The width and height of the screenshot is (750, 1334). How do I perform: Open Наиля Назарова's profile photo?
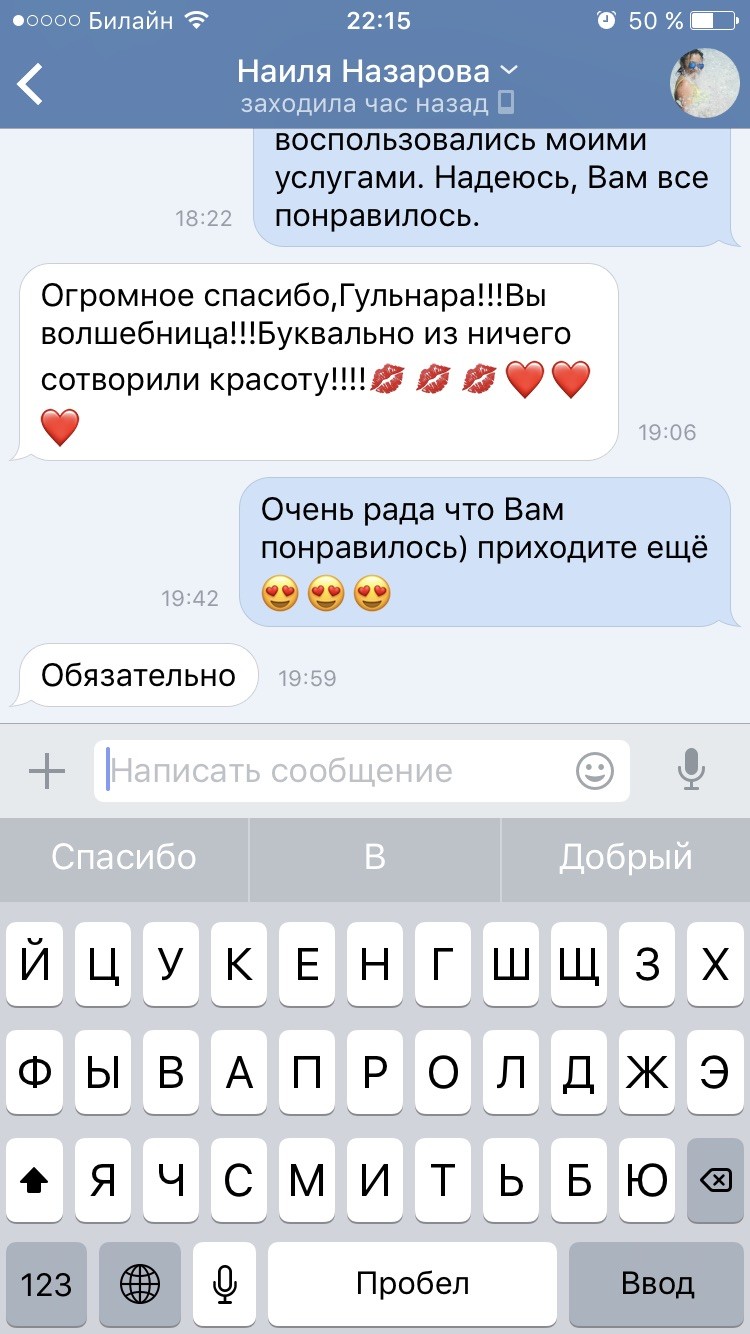(x=704, y=83)
